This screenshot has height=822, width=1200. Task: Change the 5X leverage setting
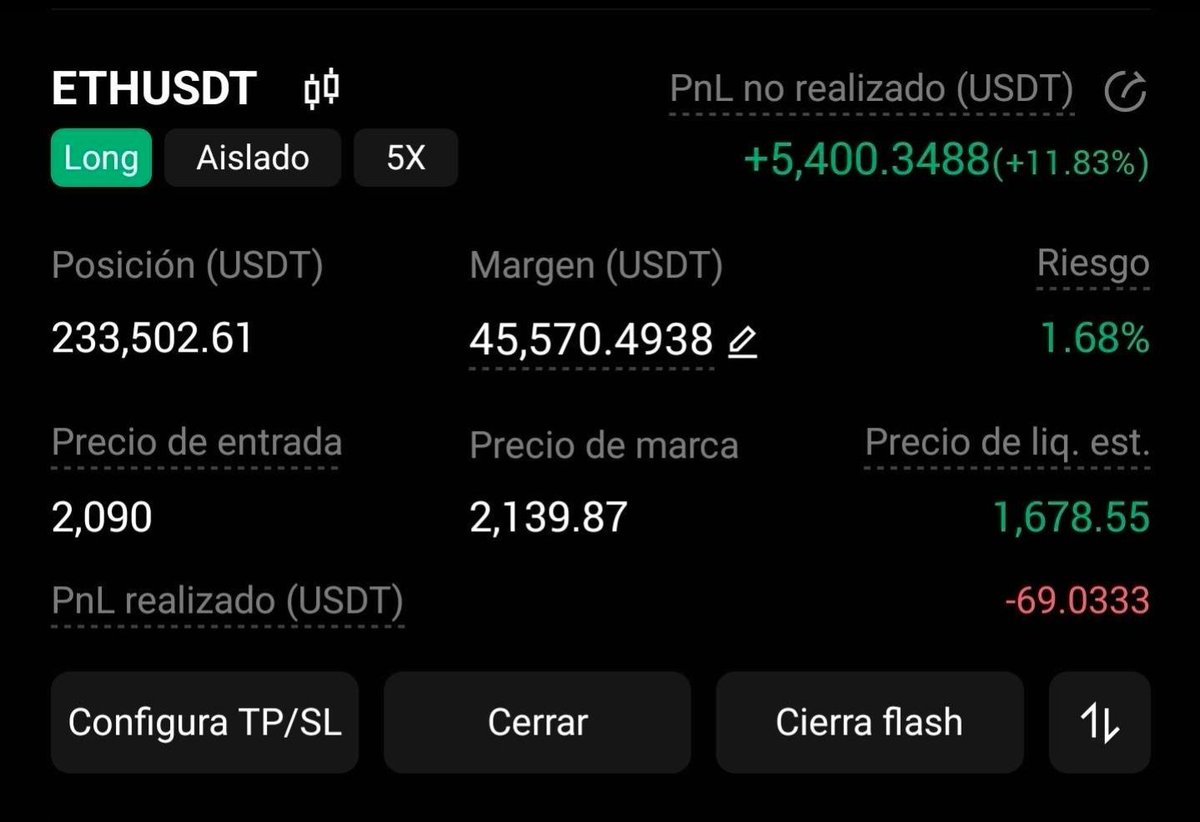pyautogui.click(x=406, y=158)
